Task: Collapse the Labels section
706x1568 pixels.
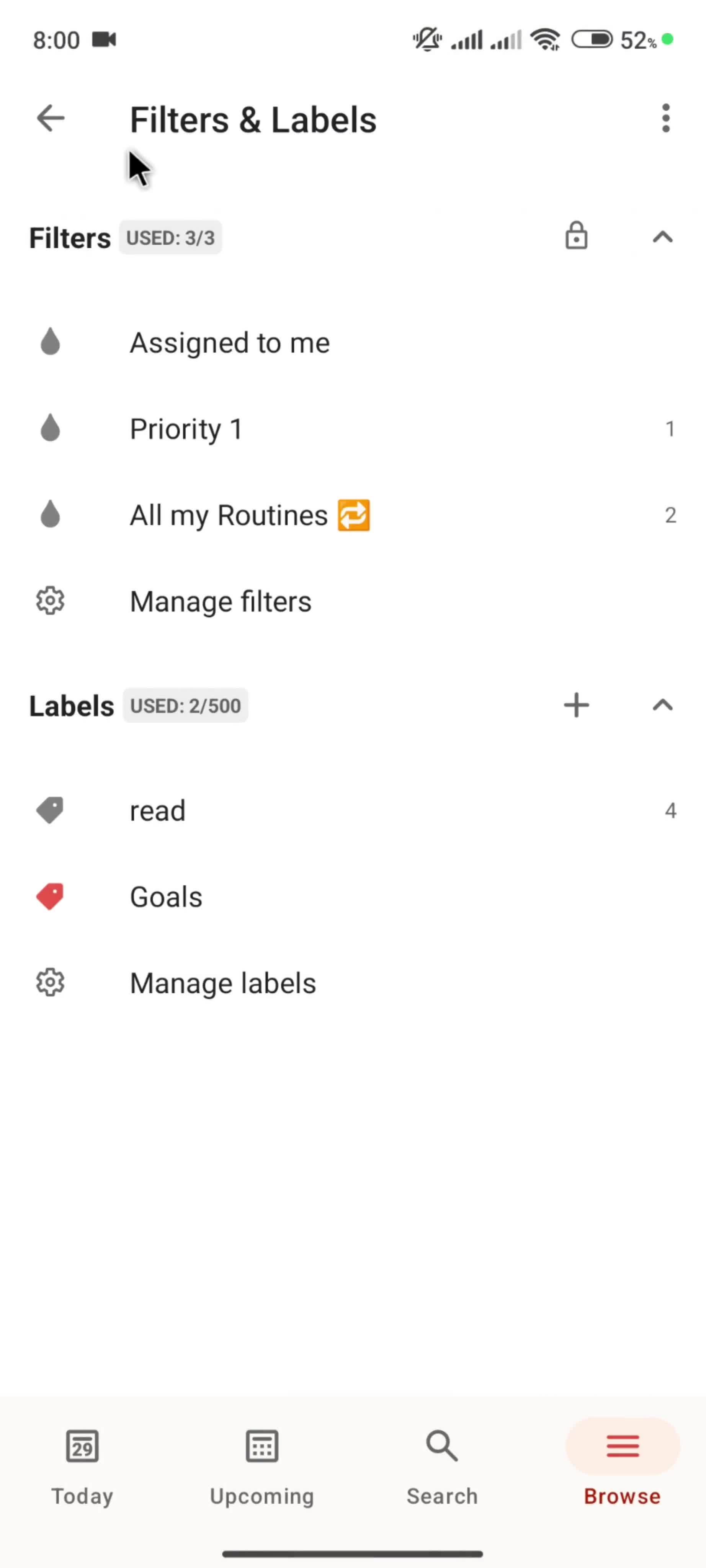Action: tap(663, 705)
